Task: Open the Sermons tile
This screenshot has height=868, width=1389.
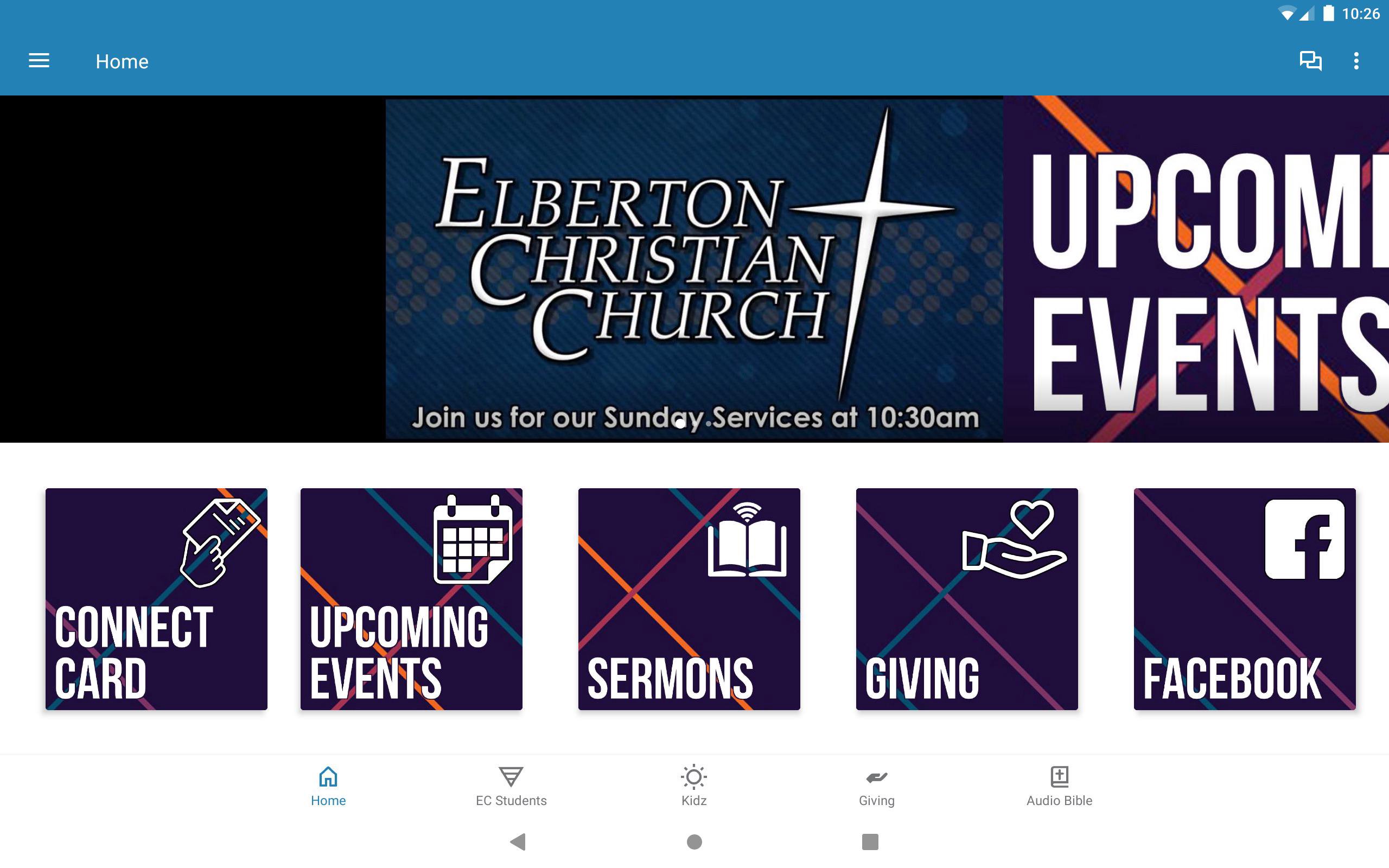Action: pos(689,599)
